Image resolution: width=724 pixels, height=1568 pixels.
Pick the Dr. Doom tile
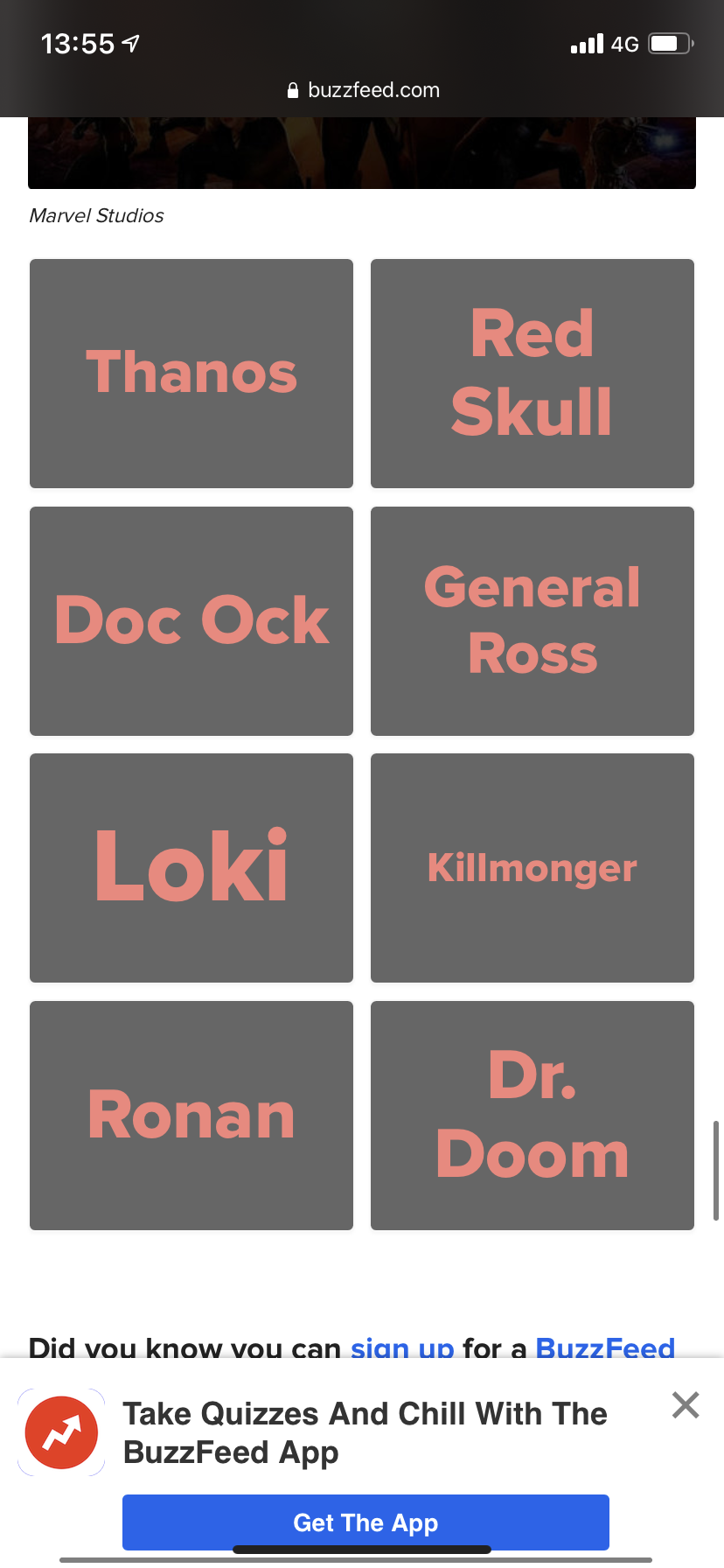533,1116
